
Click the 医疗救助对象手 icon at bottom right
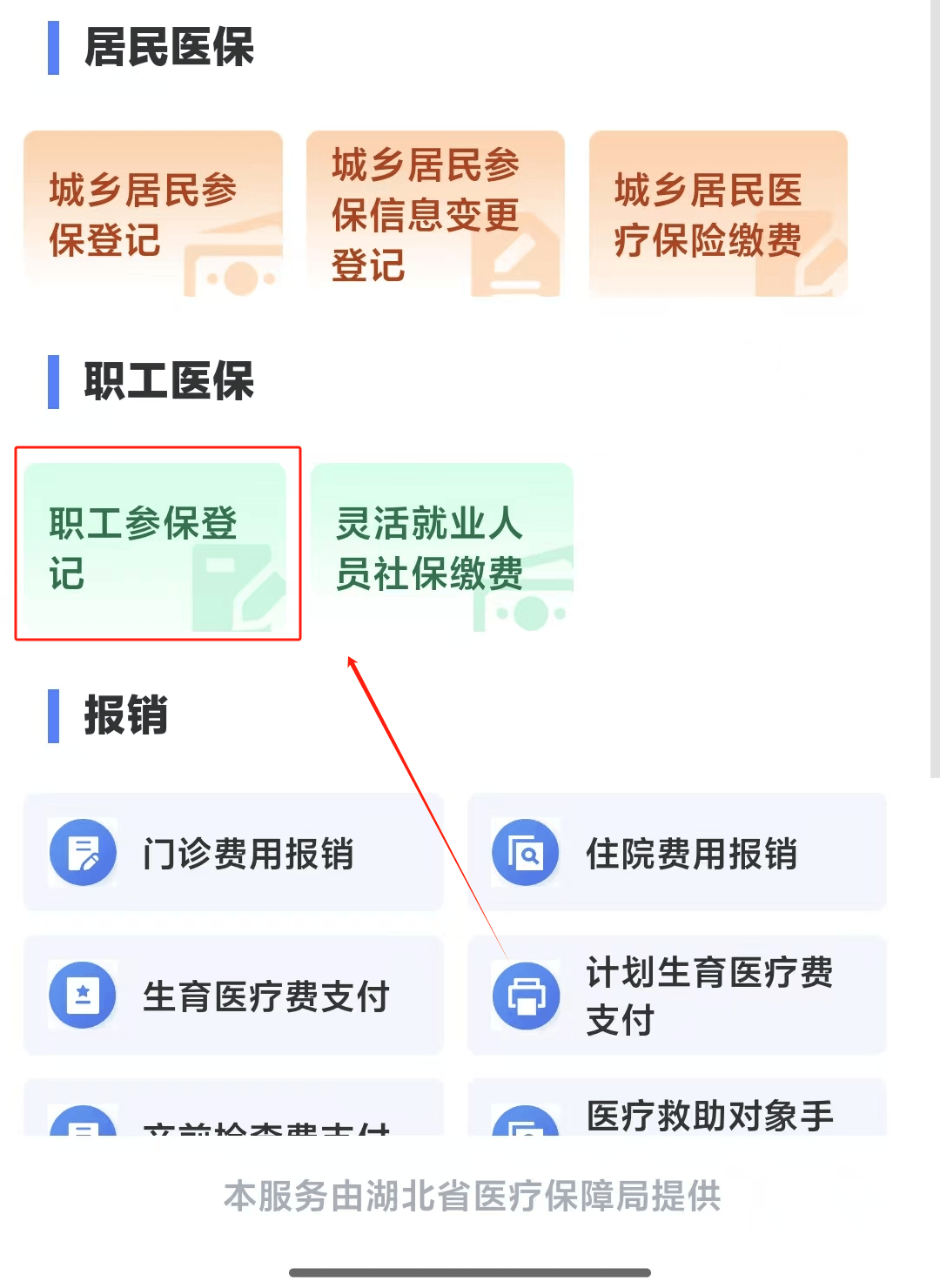526,1123
